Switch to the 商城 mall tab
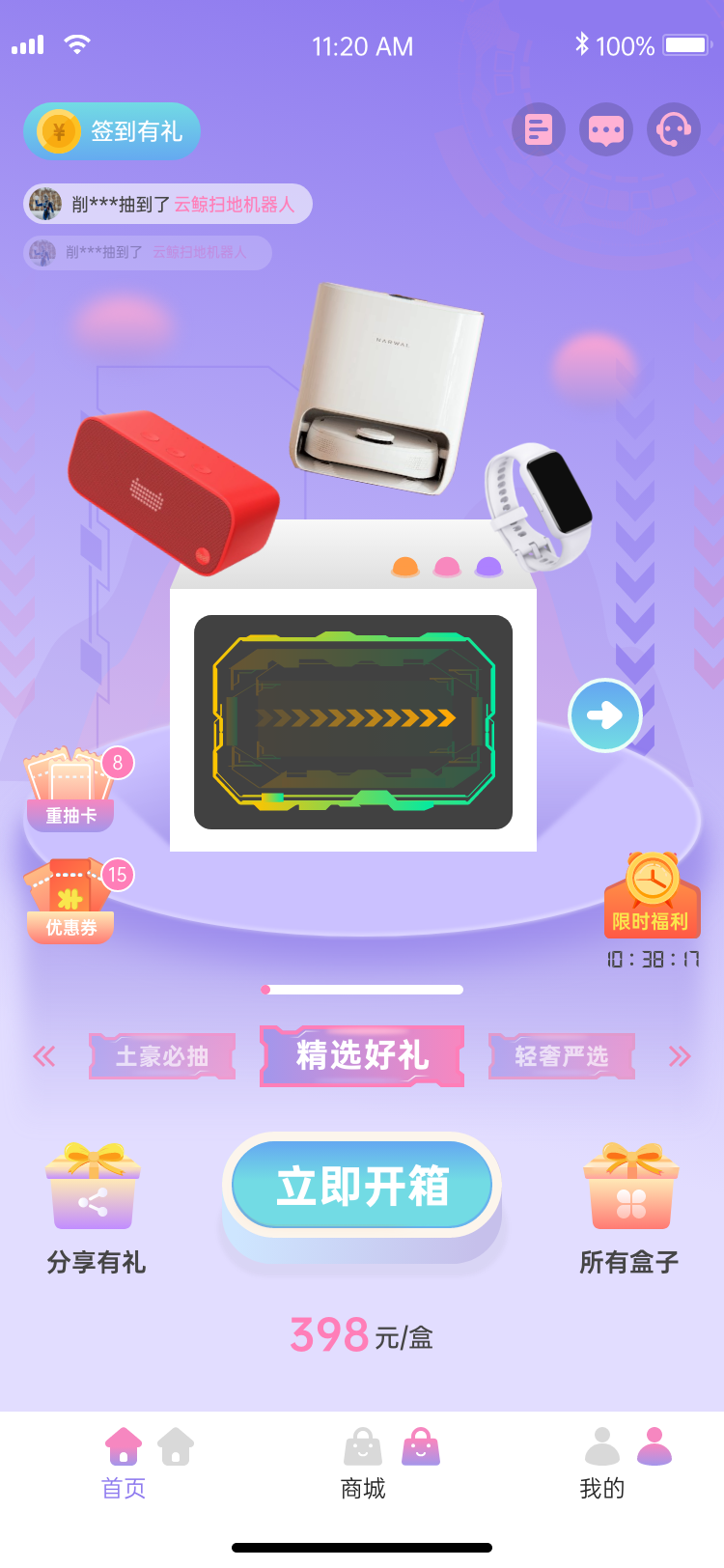The height and width of the screenshot is (1568, 724). pyautogui.click(x=363, y=1462)
